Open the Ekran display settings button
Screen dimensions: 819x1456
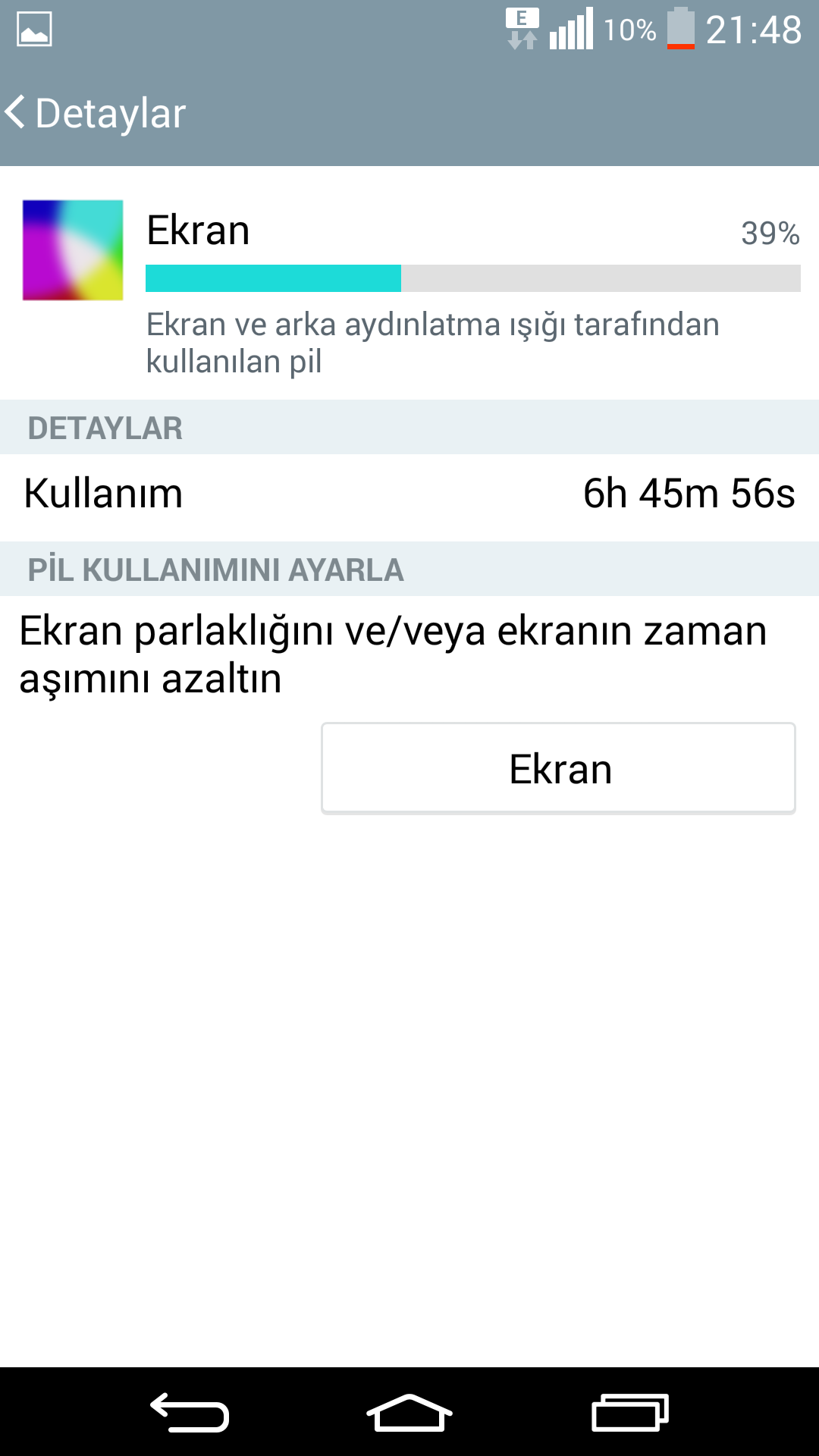point(558,768)
